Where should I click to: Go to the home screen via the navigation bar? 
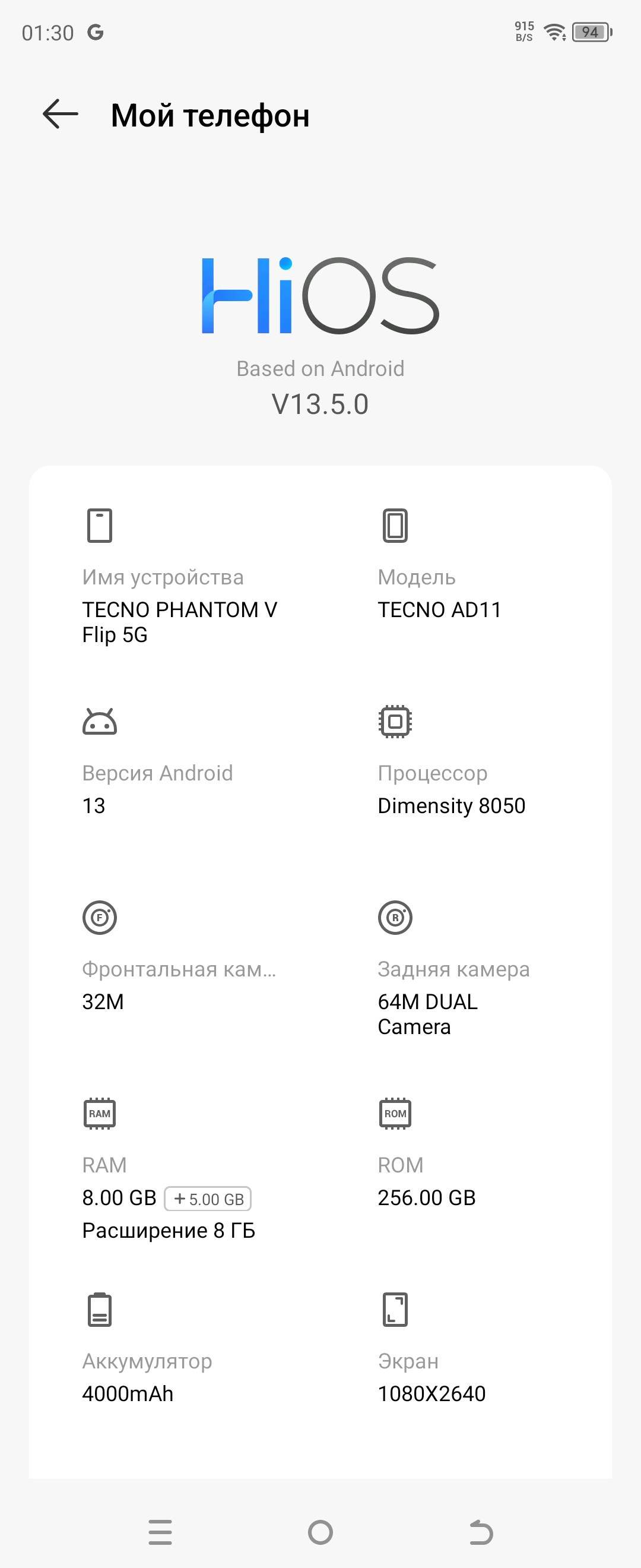320,1532
